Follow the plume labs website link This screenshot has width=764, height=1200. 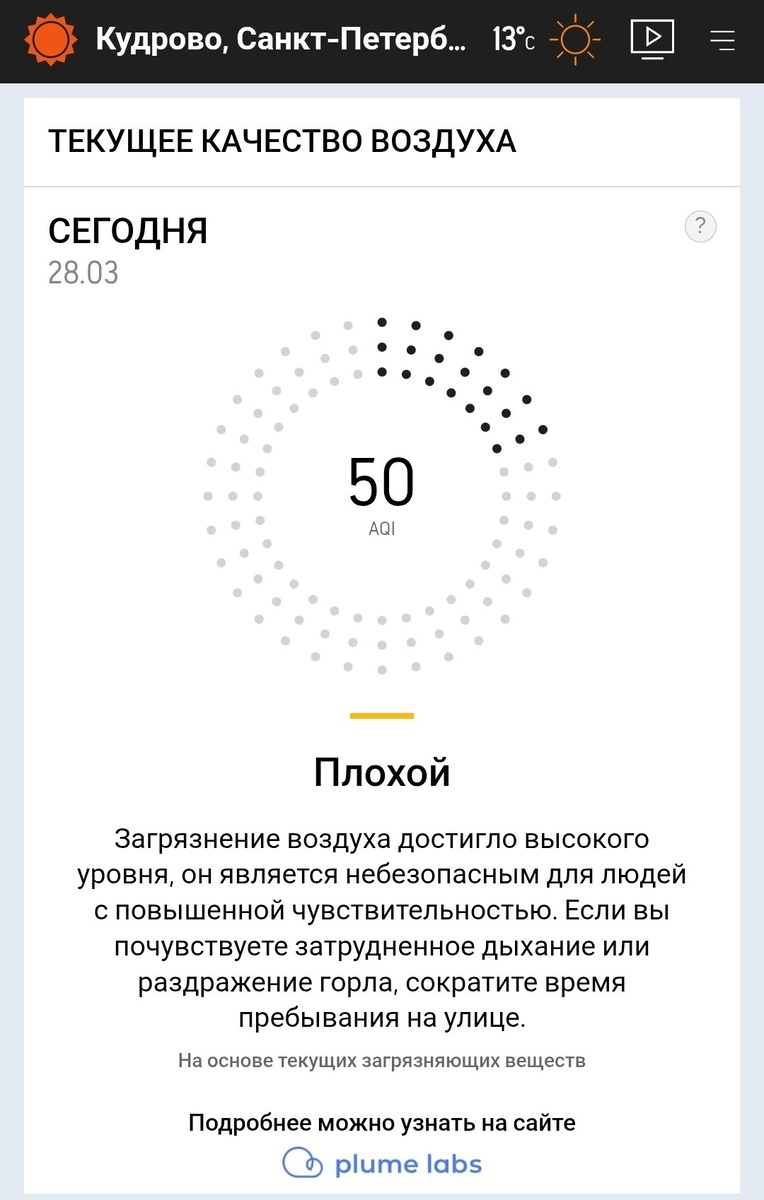click(x=382, y=1163)
